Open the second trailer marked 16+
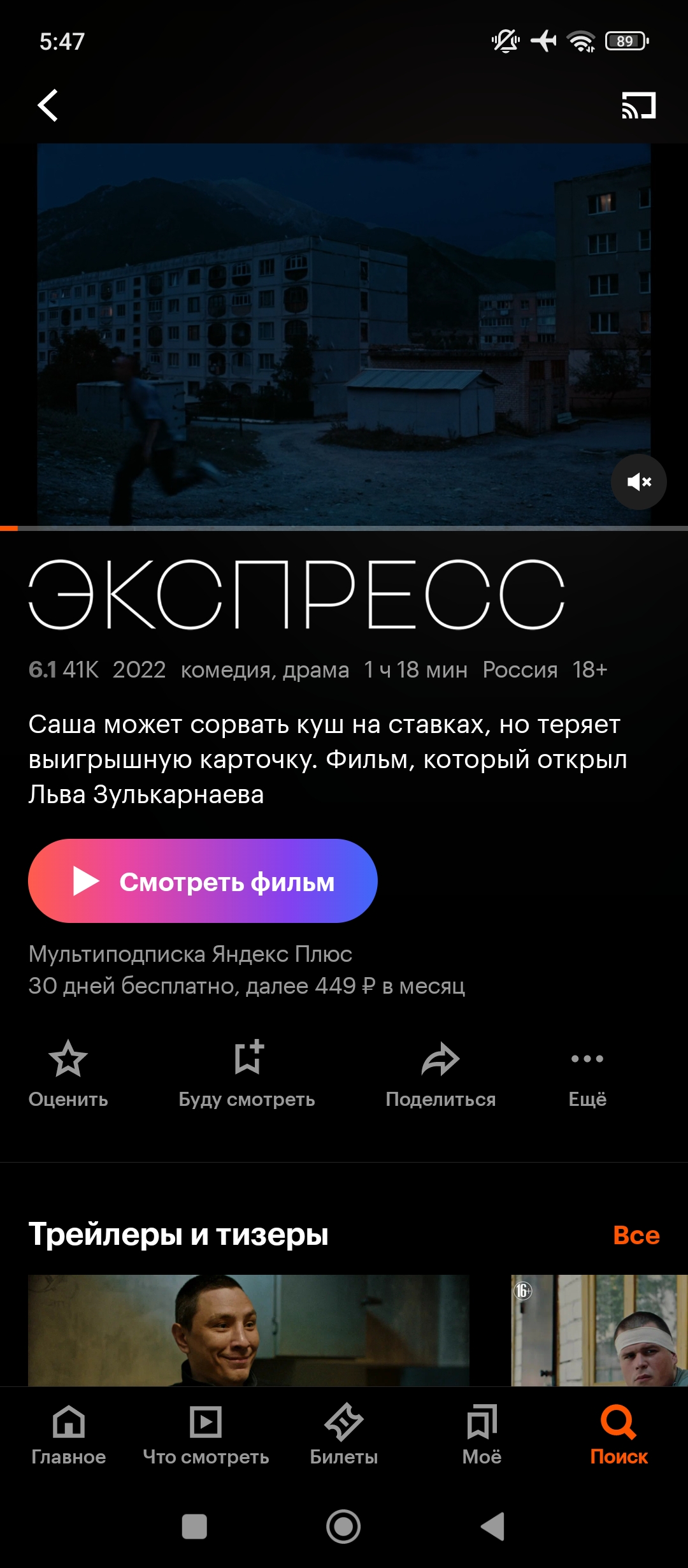This screenshot has height=1568, width=688. (x=599, y=1330)
